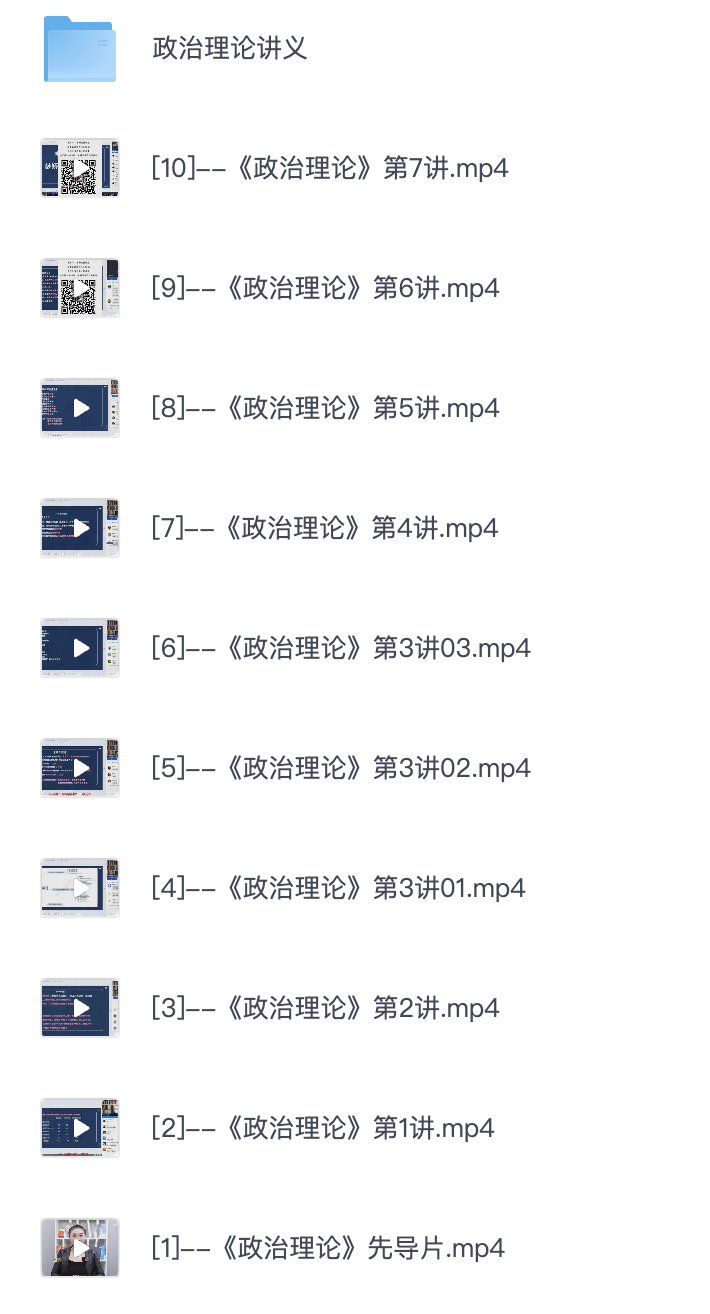Play file [9] 《政治理论》第6讲.mp4

pos(325,288)
